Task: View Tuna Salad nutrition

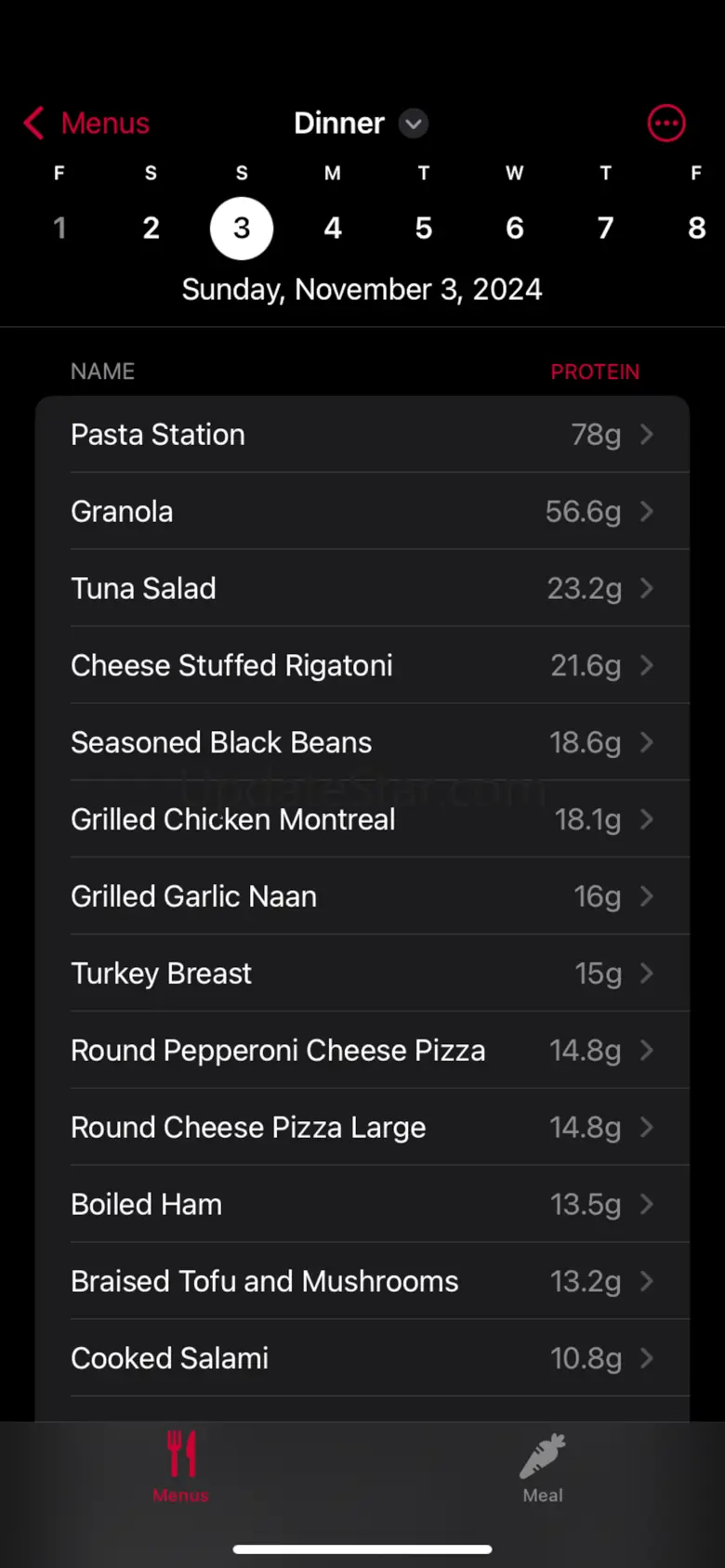Action: tap(362, 589)
